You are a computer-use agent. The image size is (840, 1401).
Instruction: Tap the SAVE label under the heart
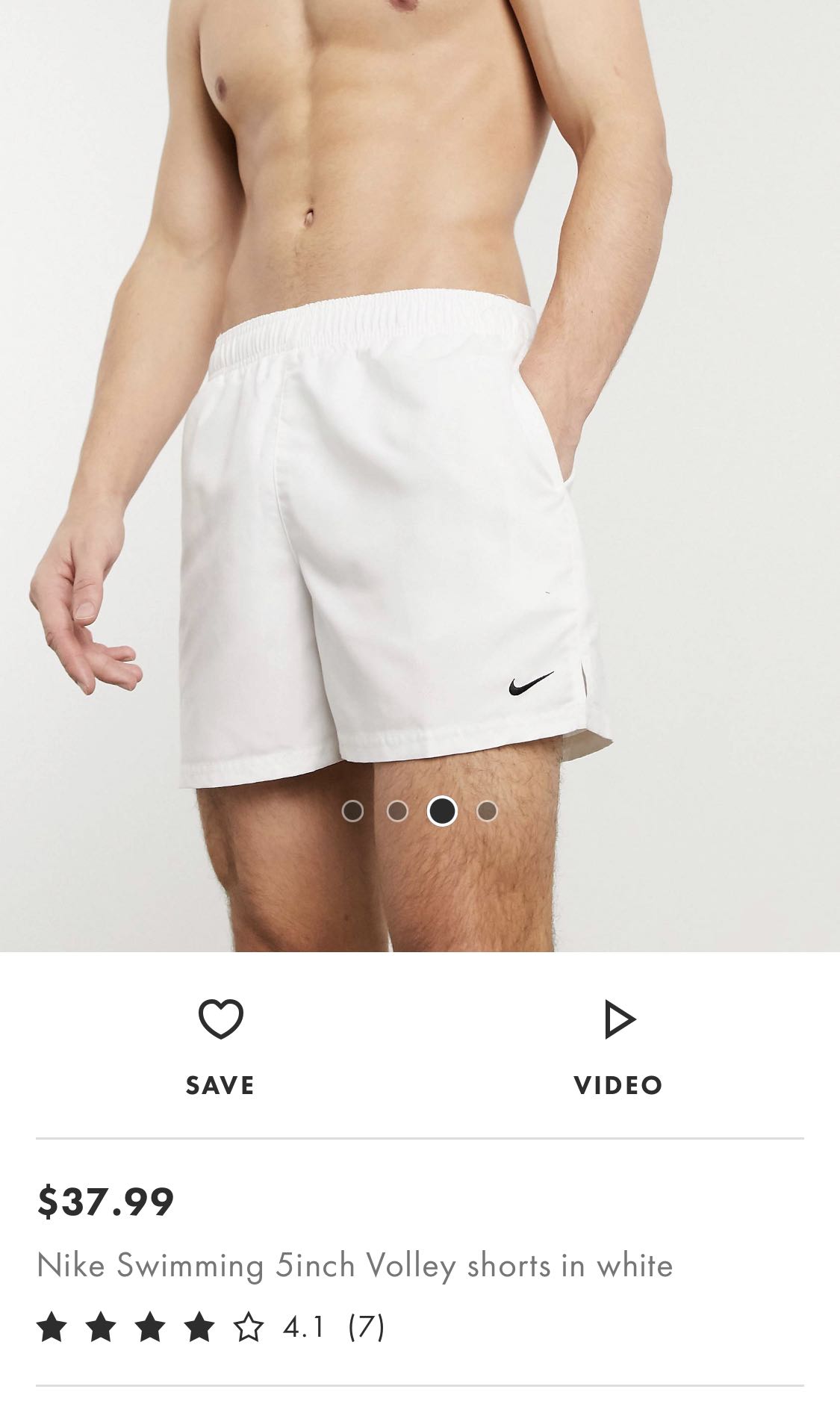[x=220, y=1085]
